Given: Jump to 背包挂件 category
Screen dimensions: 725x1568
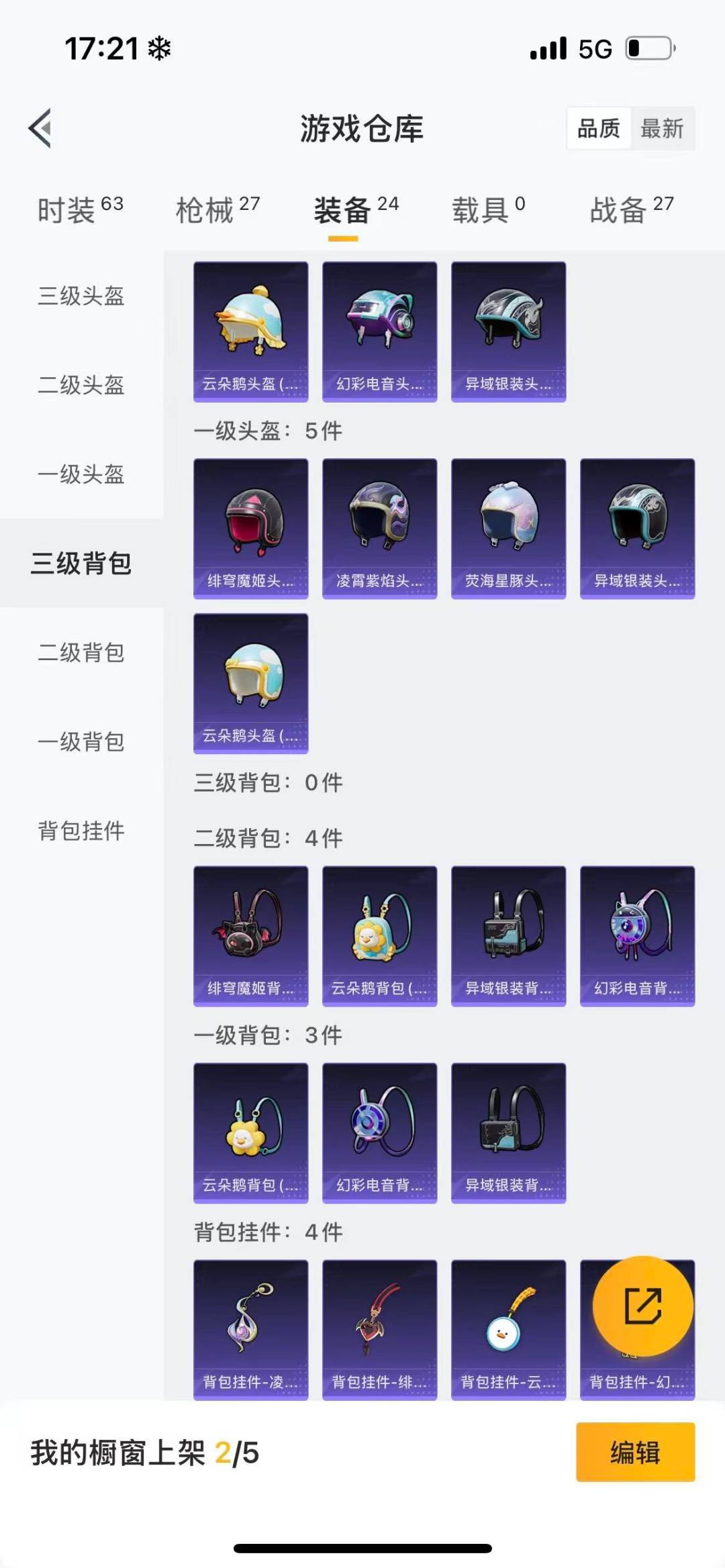Looking at the screenshot, I should (81, 831).
